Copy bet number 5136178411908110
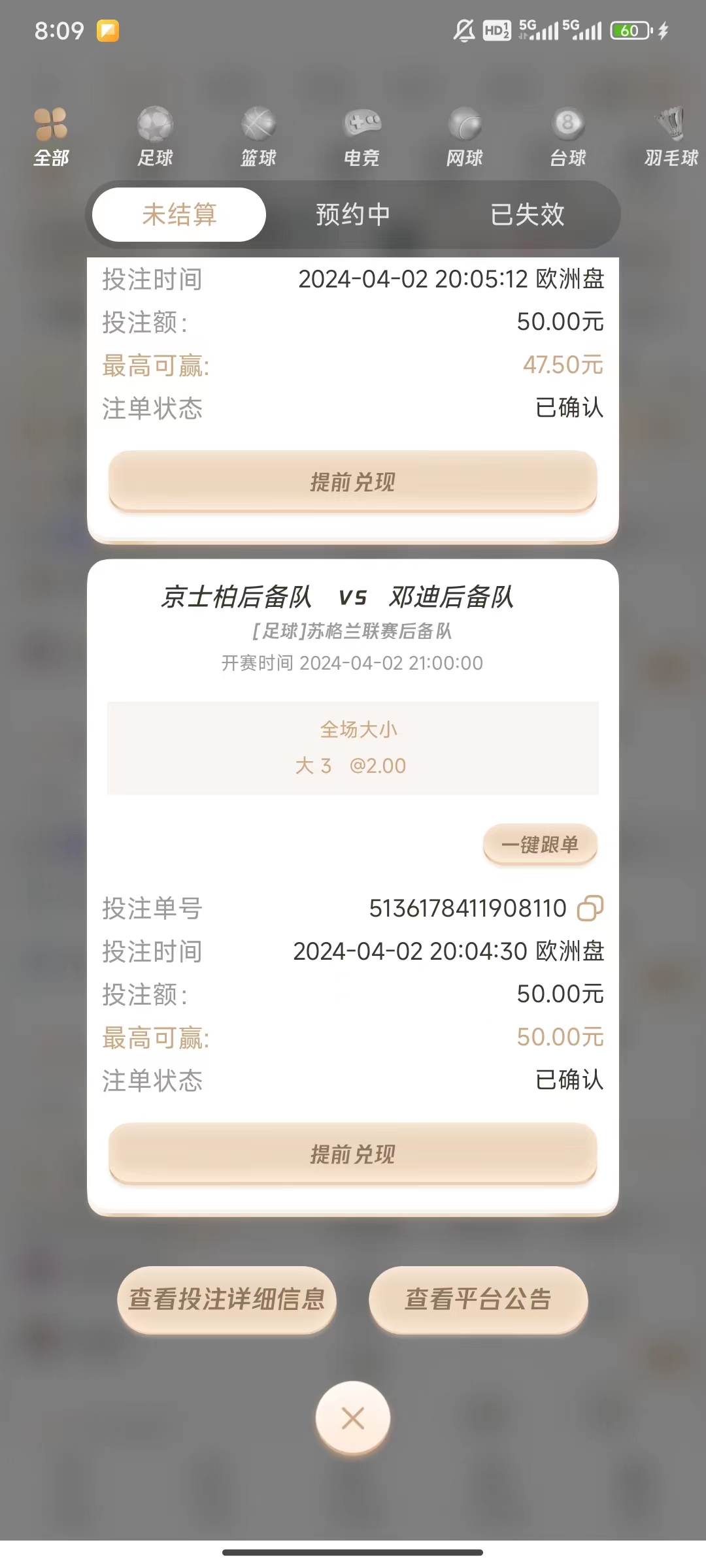The width and height of the screenshot is (706, 1568). [x=590, y=908]
